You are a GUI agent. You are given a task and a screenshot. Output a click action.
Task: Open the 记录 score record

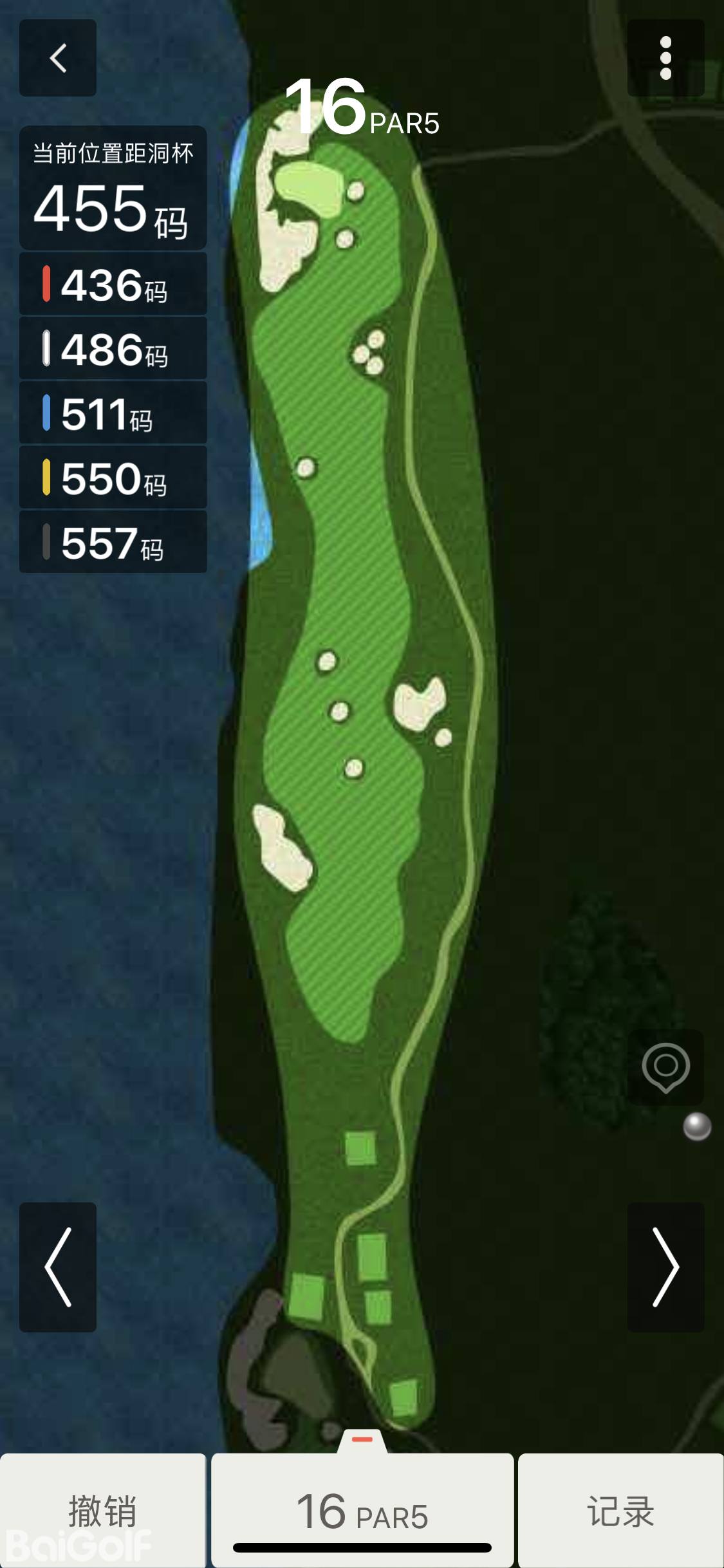point(620,1510)
